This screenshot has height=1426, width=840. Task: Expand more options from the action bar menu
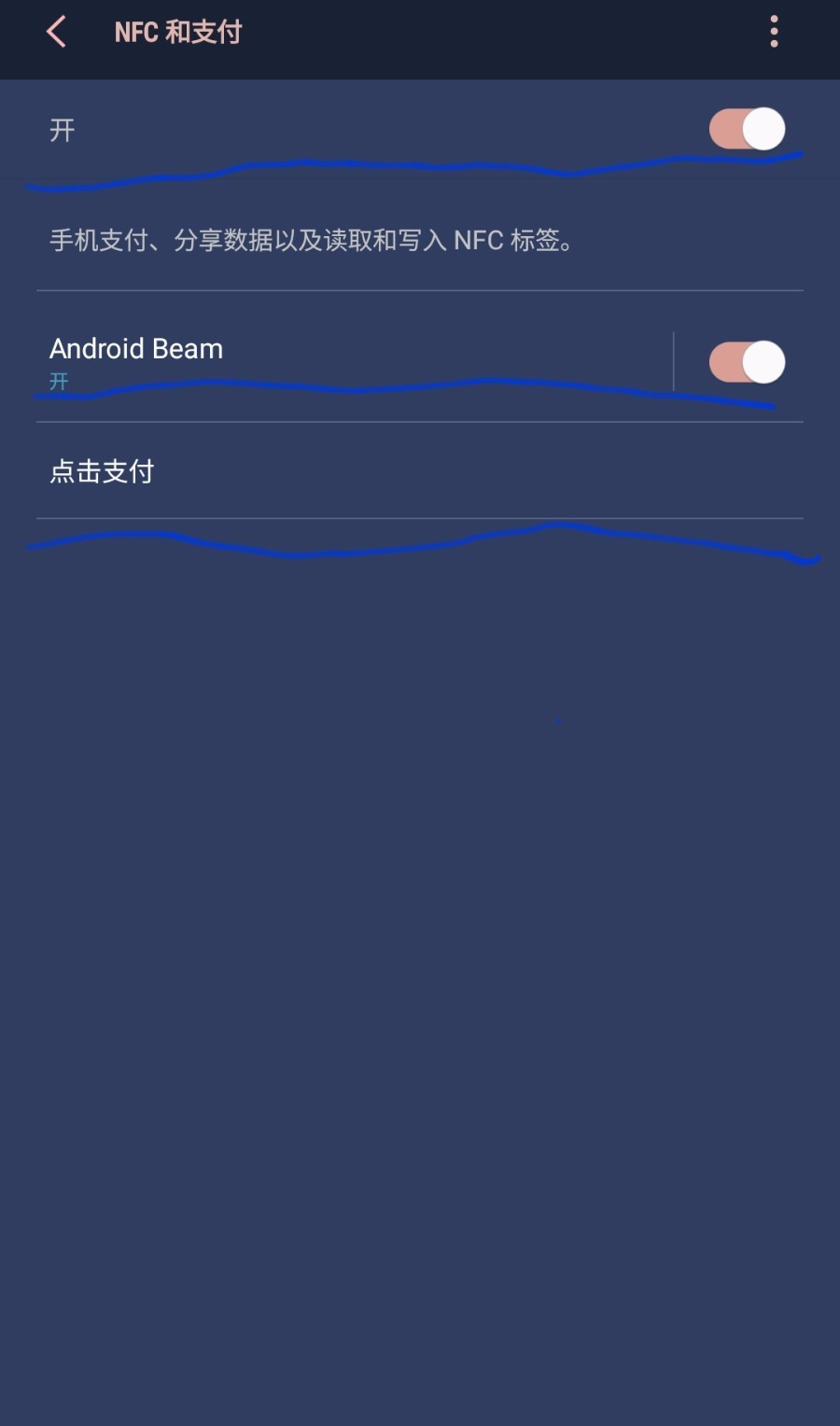[x=773, y=31]
